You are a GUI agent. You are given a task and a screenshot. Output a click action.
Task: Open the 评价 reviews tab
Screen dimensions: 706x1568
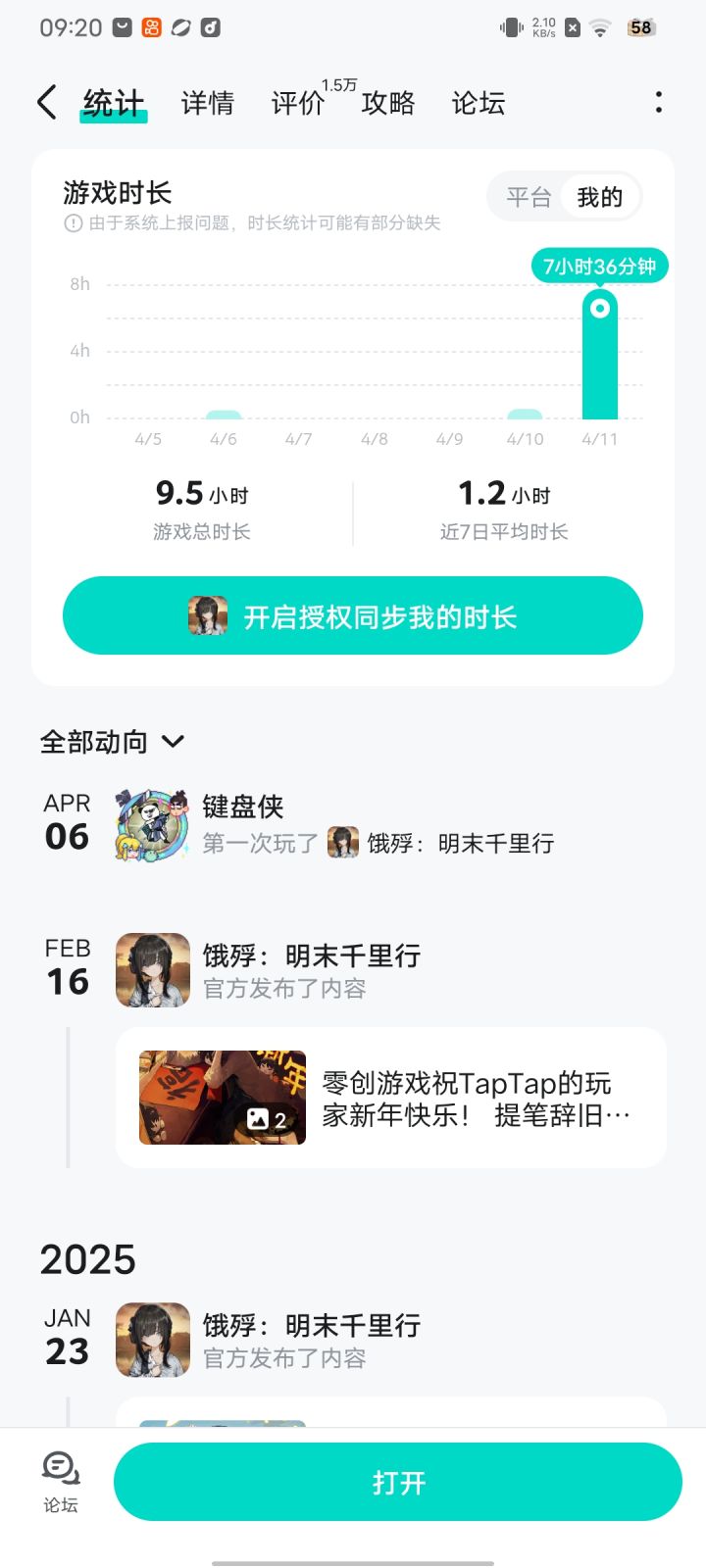coord(297,102)
